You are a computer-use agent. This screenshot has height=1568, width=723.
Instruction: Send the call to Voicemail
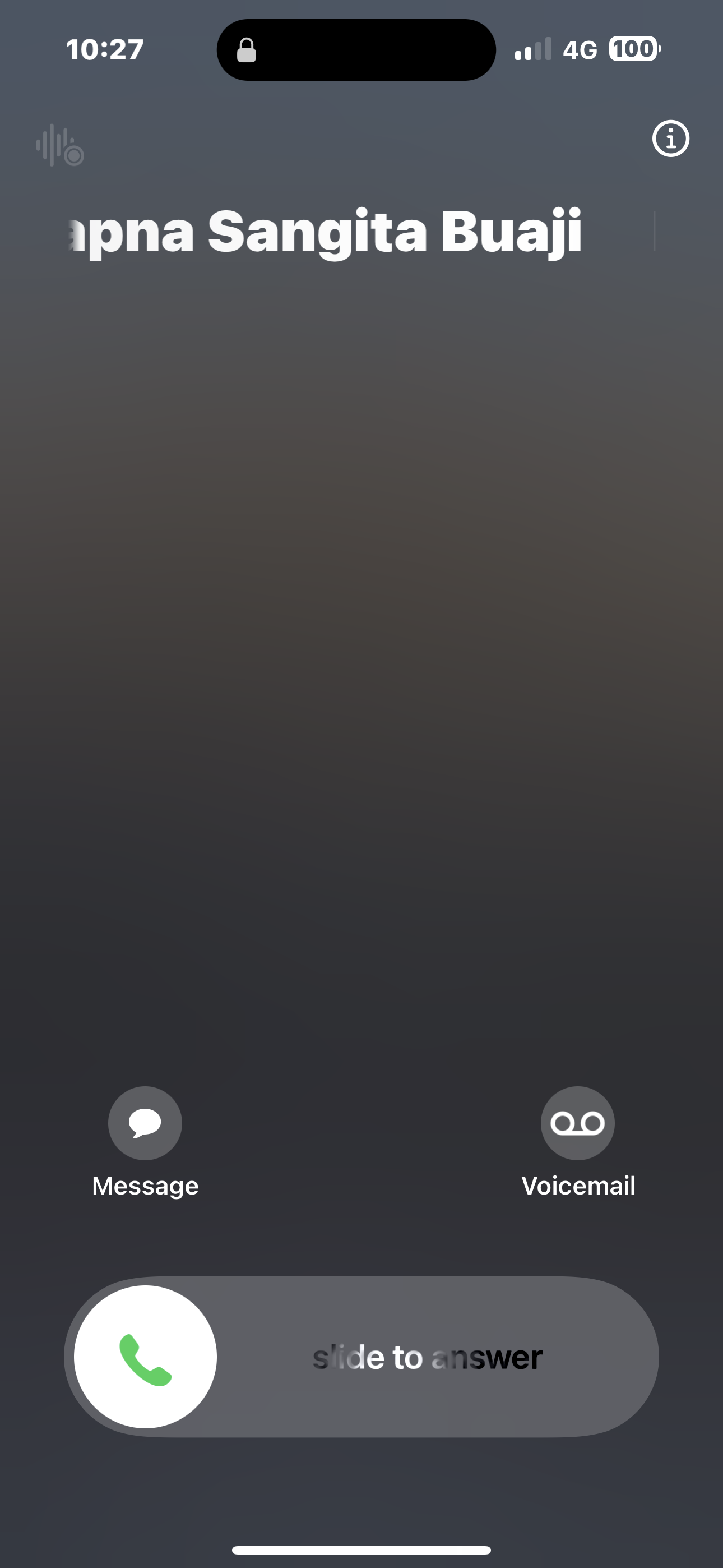[577, 1122]
